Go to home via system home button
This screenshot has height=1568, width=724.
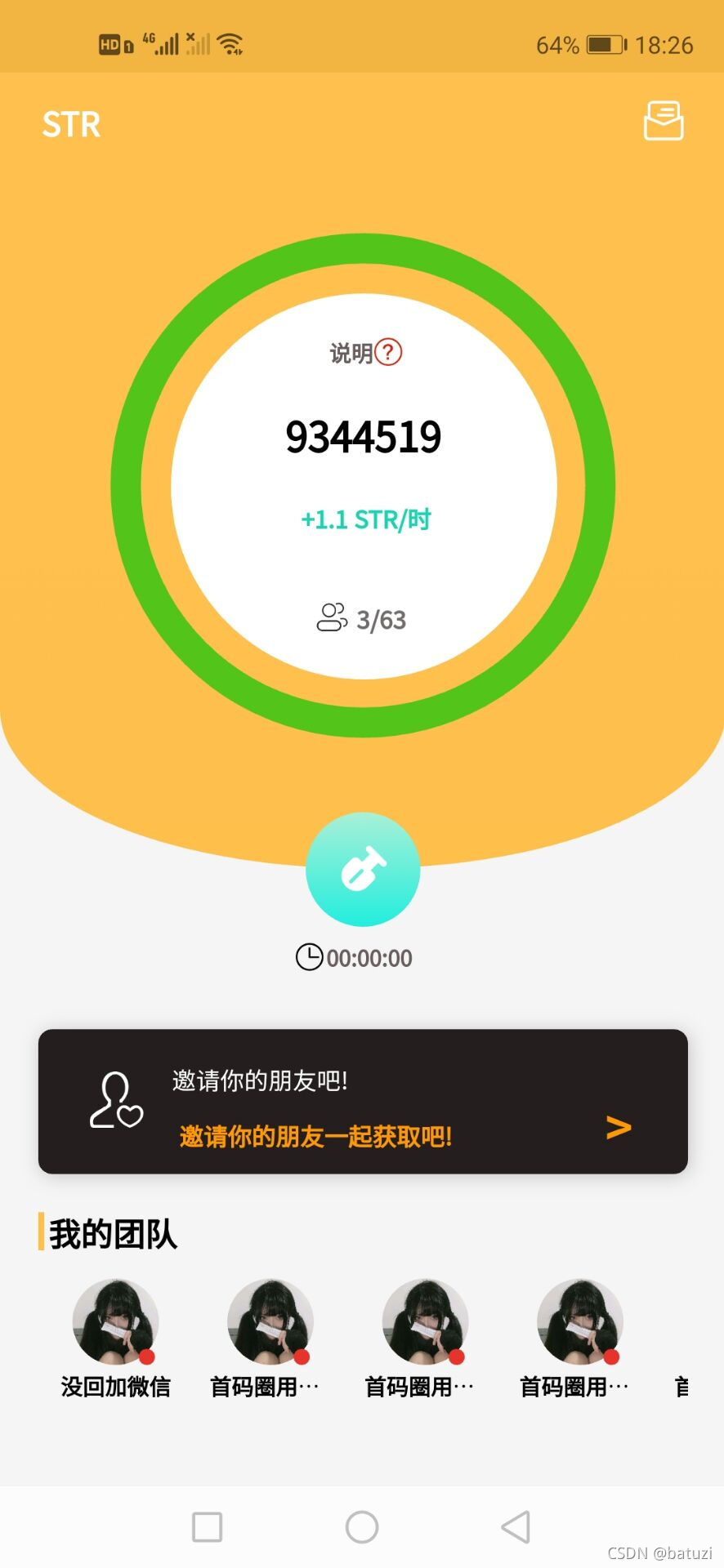pos(362,1526)
